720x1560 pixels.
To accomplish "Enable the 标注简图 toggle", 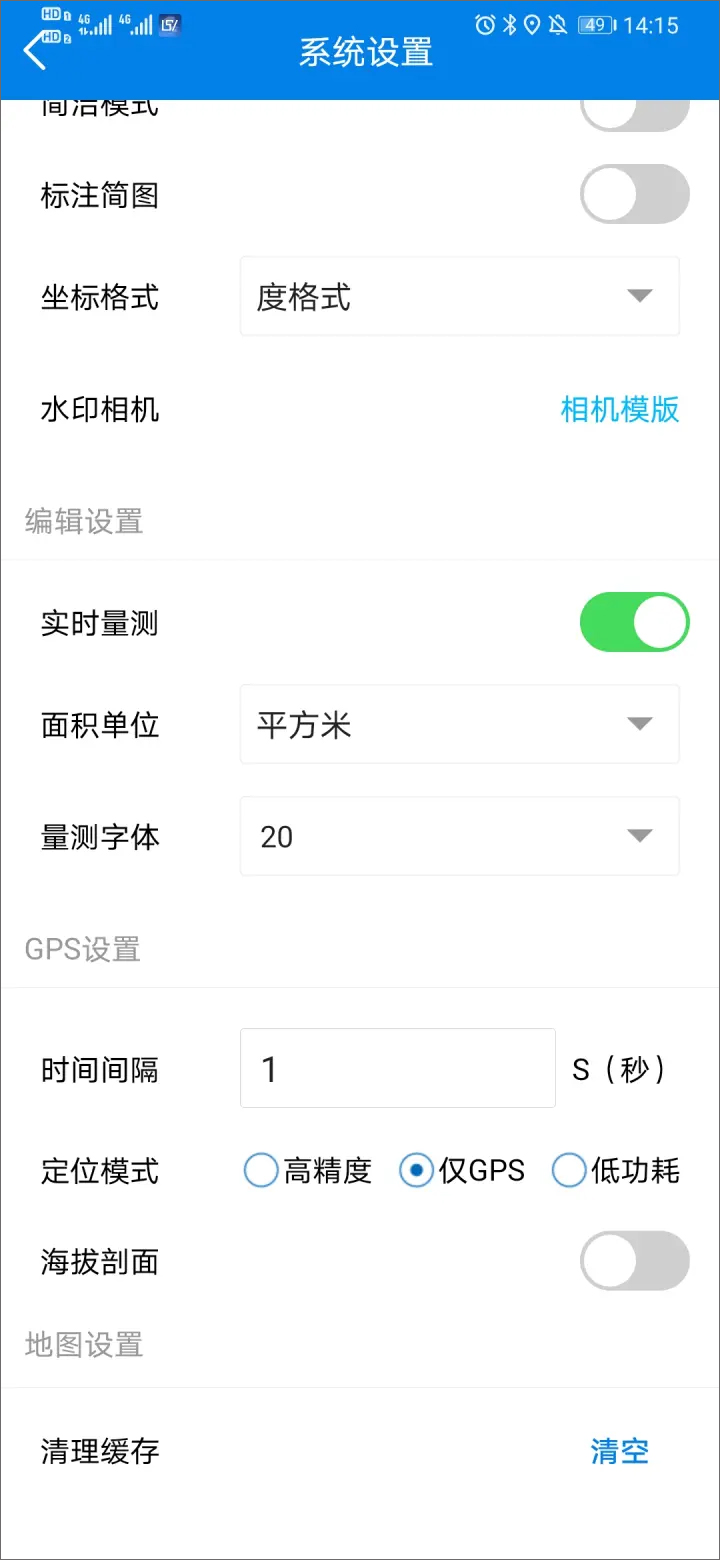I will pyautogui.click(x=634, y=194).
